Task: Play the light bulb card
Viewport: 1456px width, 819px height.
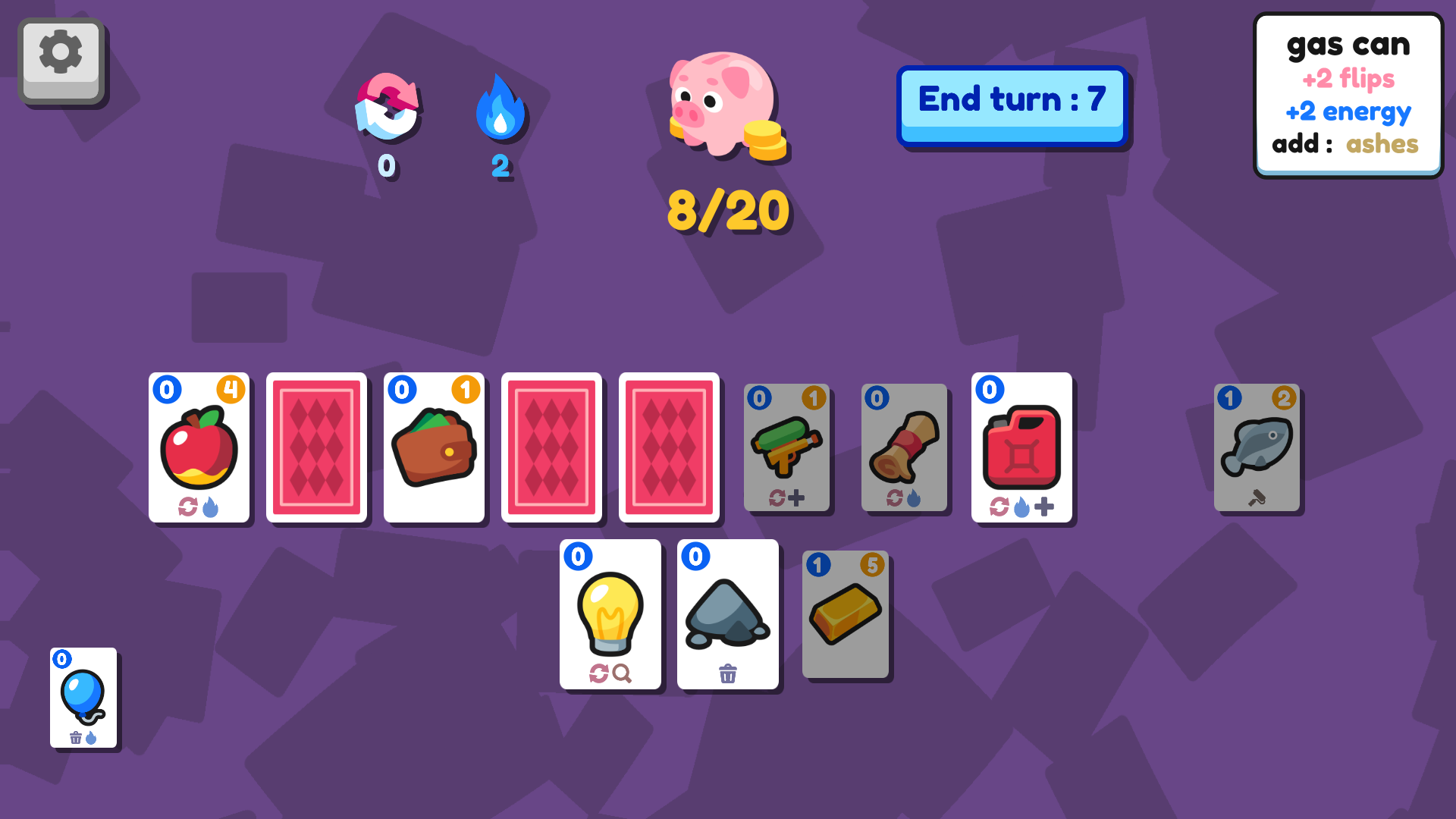Action: 610,614
